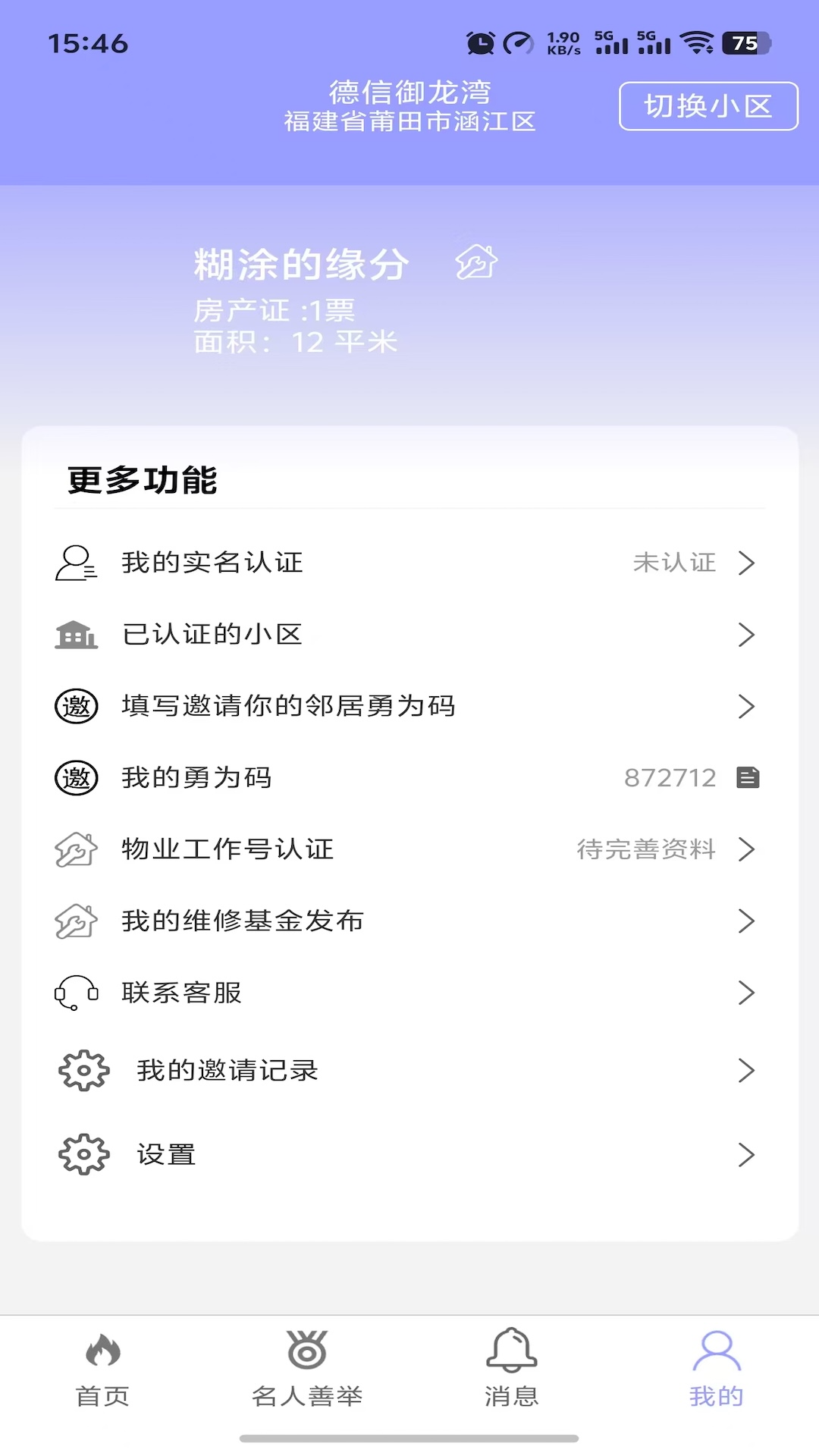Tap the building icon next to 已认证的小区

pyautogui.click(x=75, y=634)
